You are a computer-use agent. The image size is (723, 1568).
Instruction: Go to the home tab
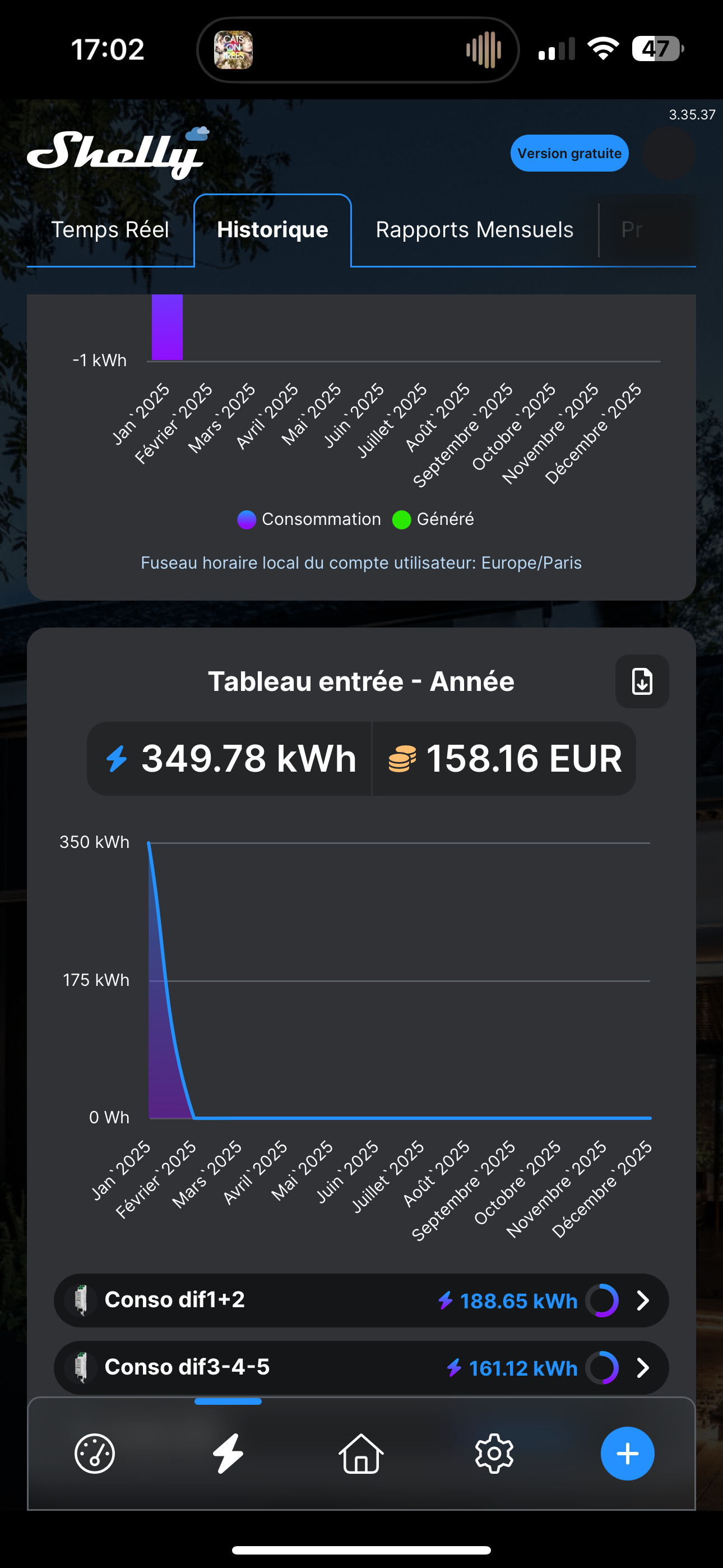(x=361, y=1454)
